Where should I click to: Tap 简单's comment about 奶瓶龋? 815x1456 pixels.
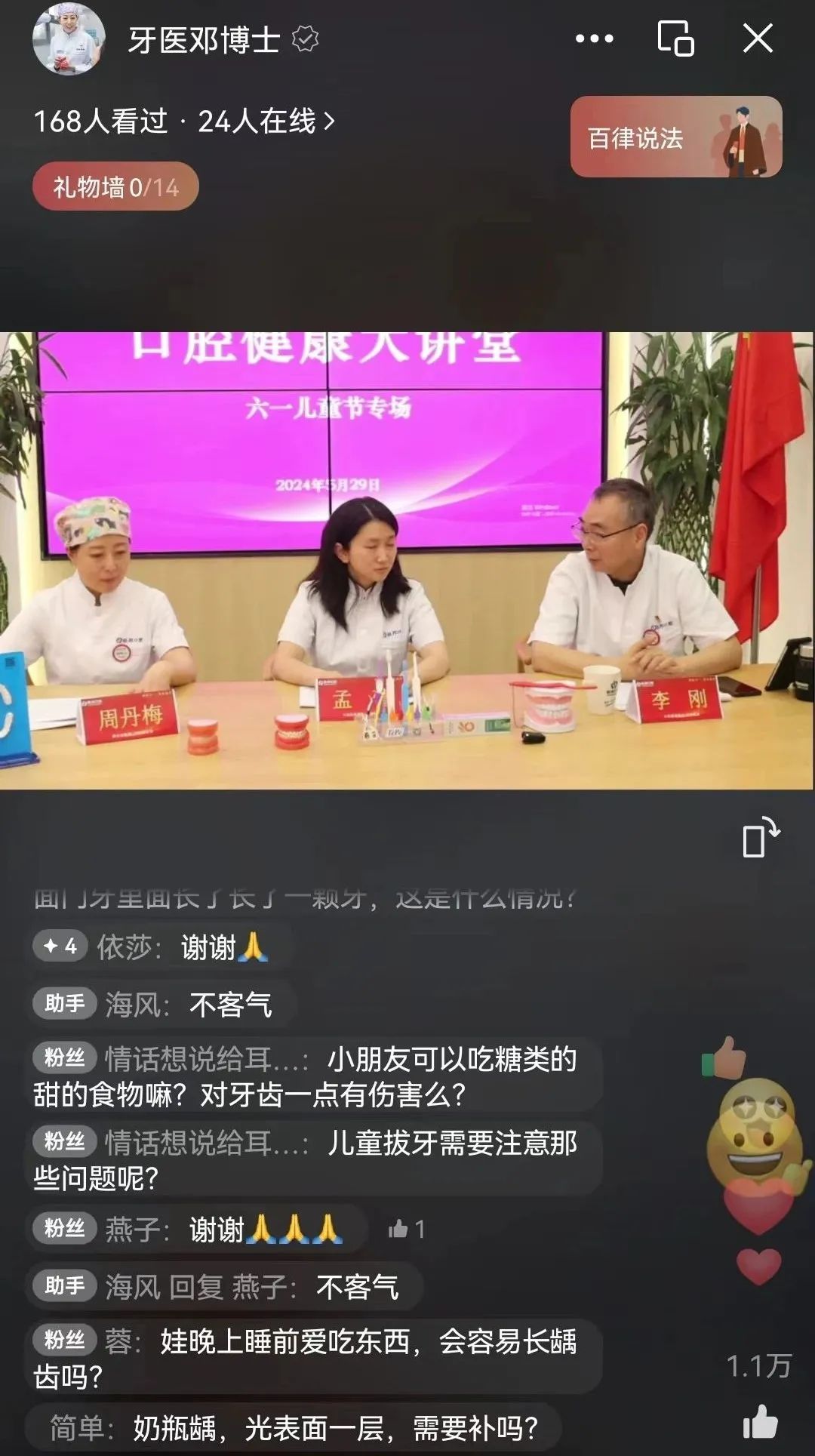pos(294,1428)
